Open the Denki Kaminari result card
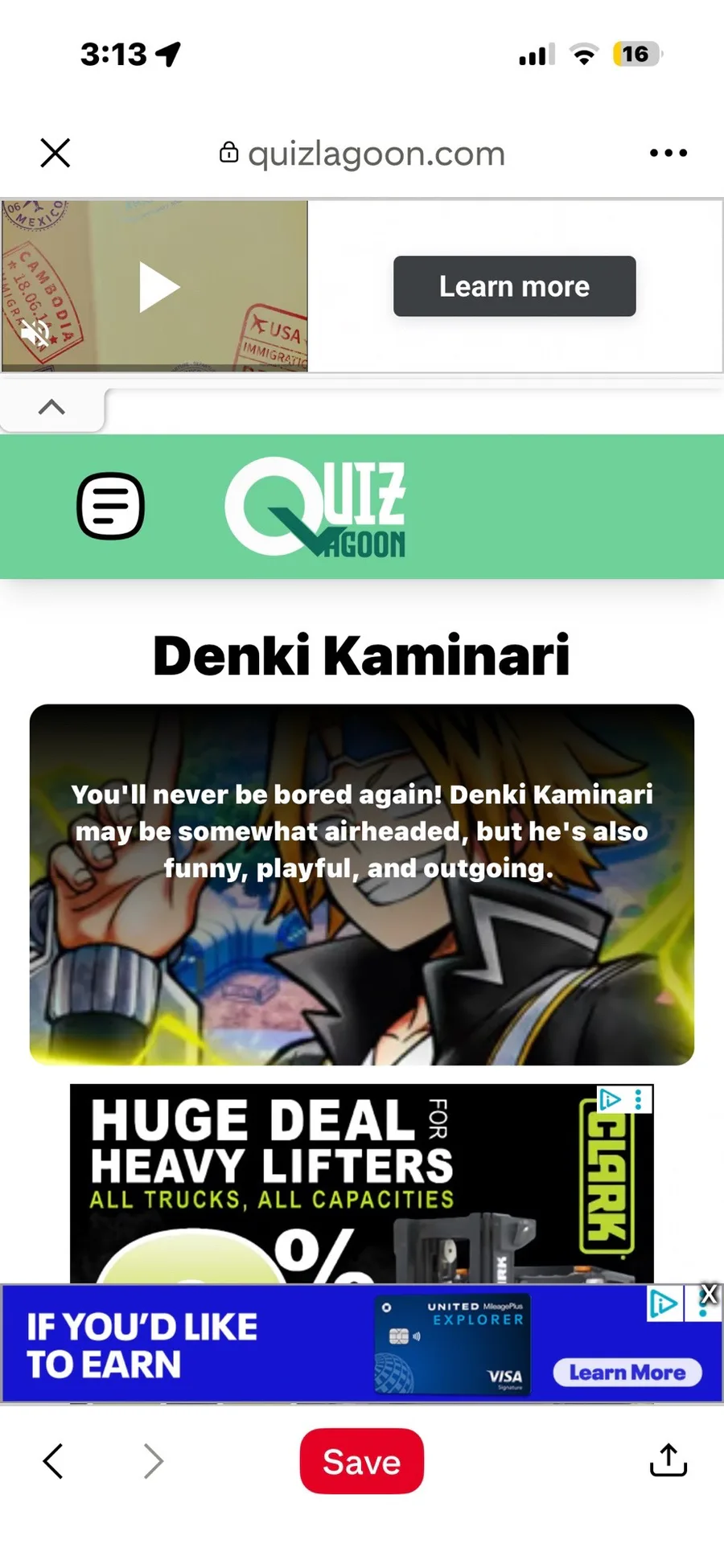 (x=362, y=885)
